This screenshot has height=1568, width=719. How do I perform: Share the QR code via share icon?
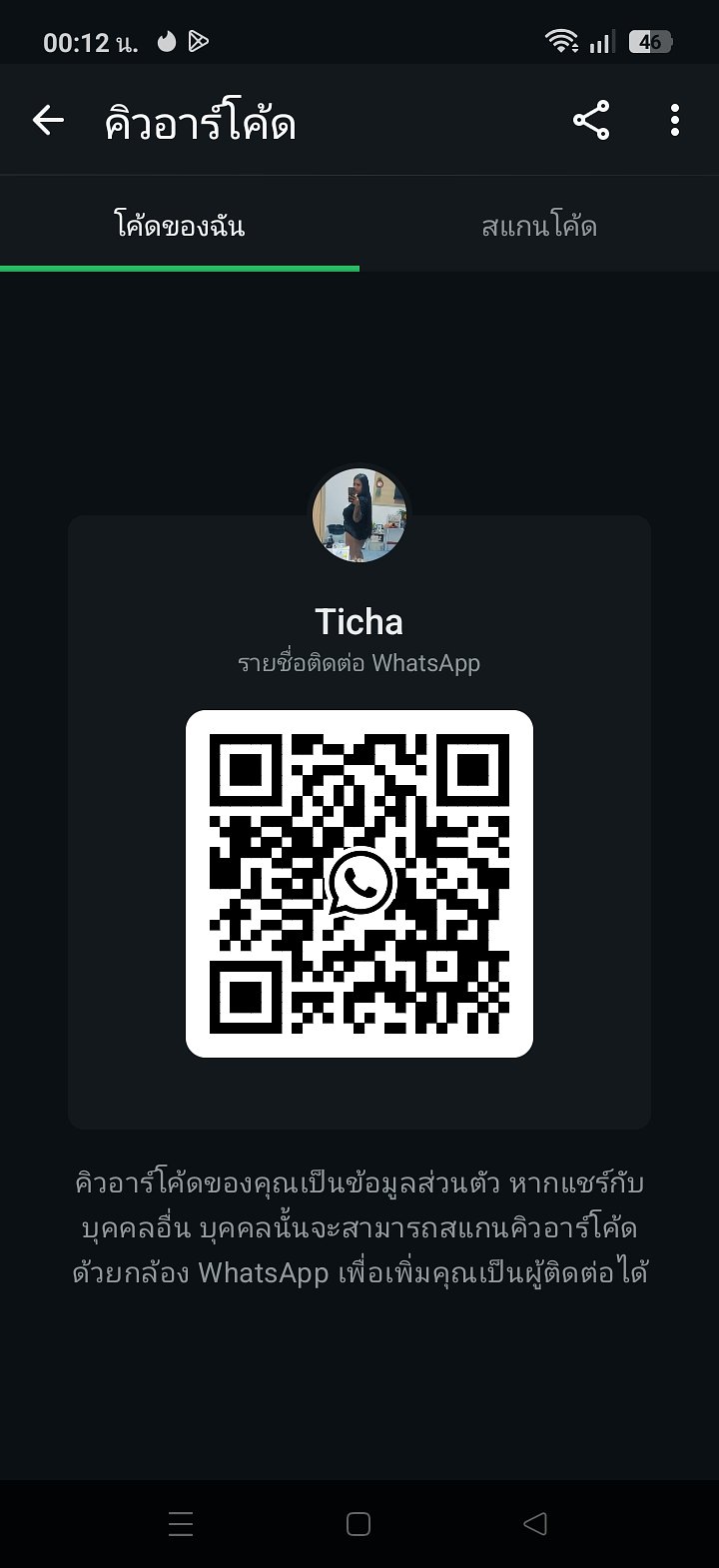coord(591,122)
